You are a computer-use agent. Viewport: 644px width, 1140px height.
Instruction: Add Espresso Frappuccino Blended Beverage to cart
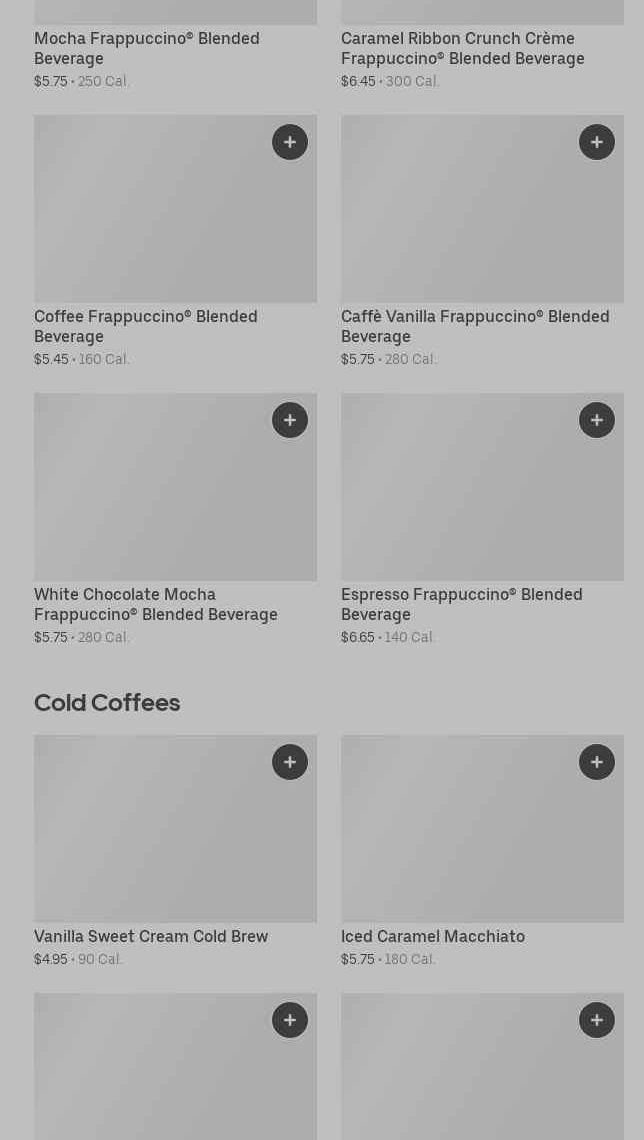(597, 420)
